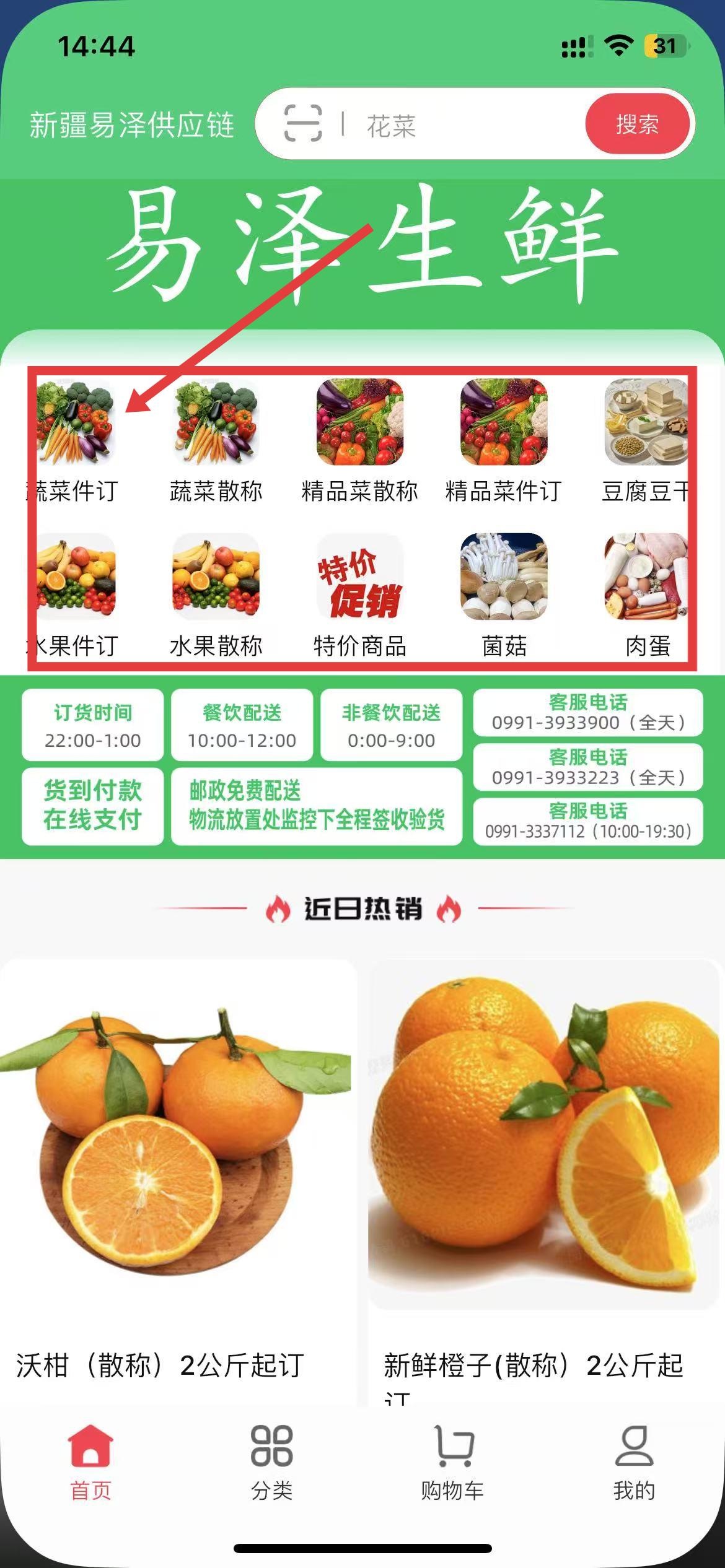
Task: Go to the 我的 tab
Action: 634,1464
